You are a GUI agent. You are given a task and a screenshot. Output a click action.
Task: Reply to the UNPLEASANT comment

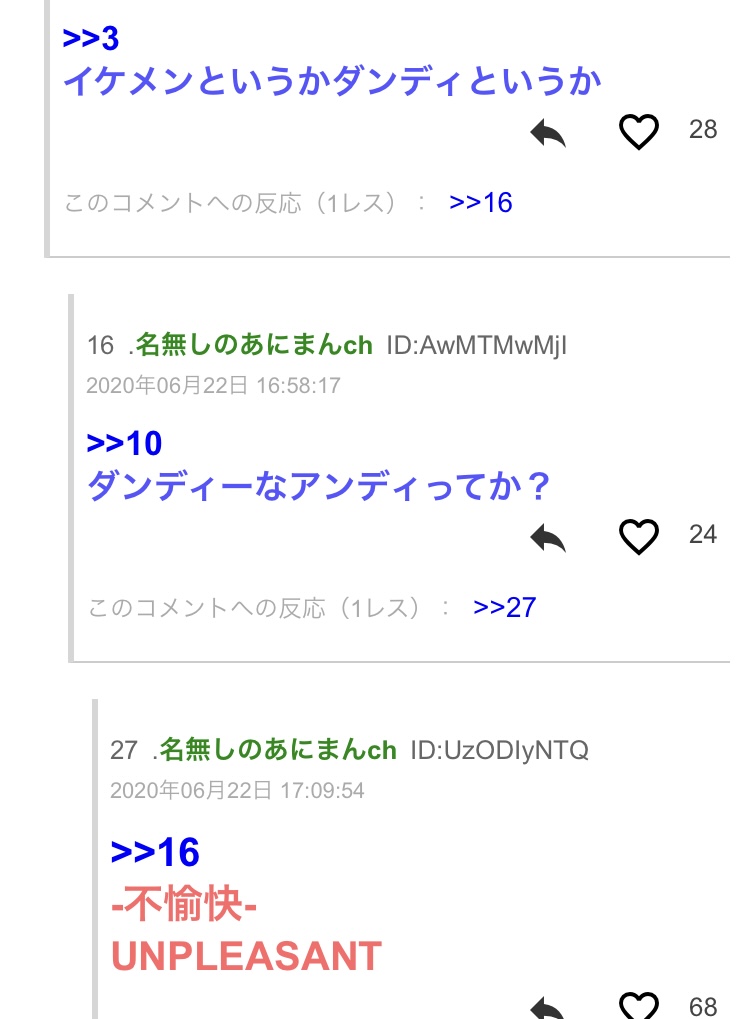tap(548, 1007)
